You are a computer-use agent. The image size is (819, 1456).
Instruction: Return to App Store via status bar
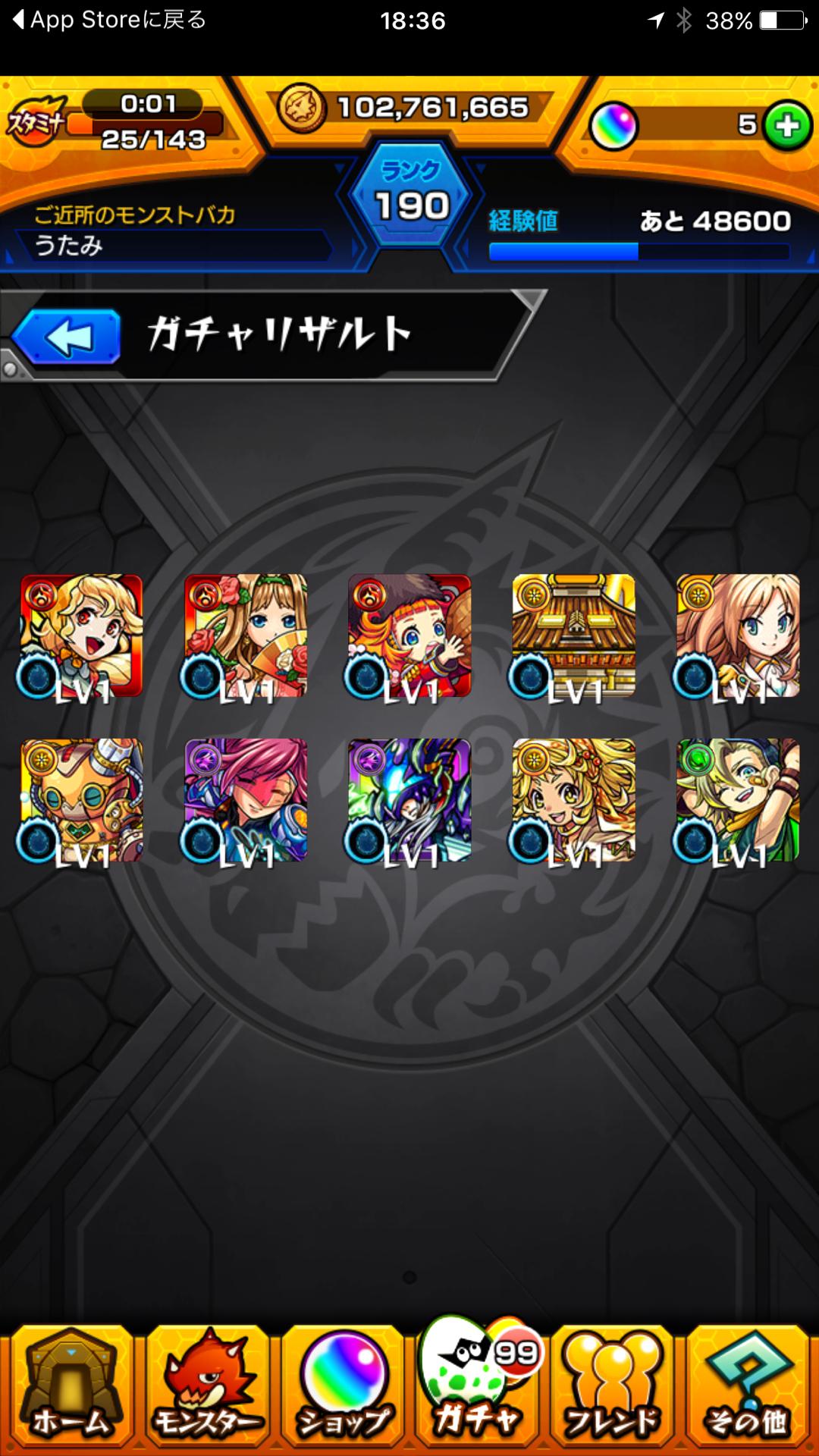[x=110, y=20]
